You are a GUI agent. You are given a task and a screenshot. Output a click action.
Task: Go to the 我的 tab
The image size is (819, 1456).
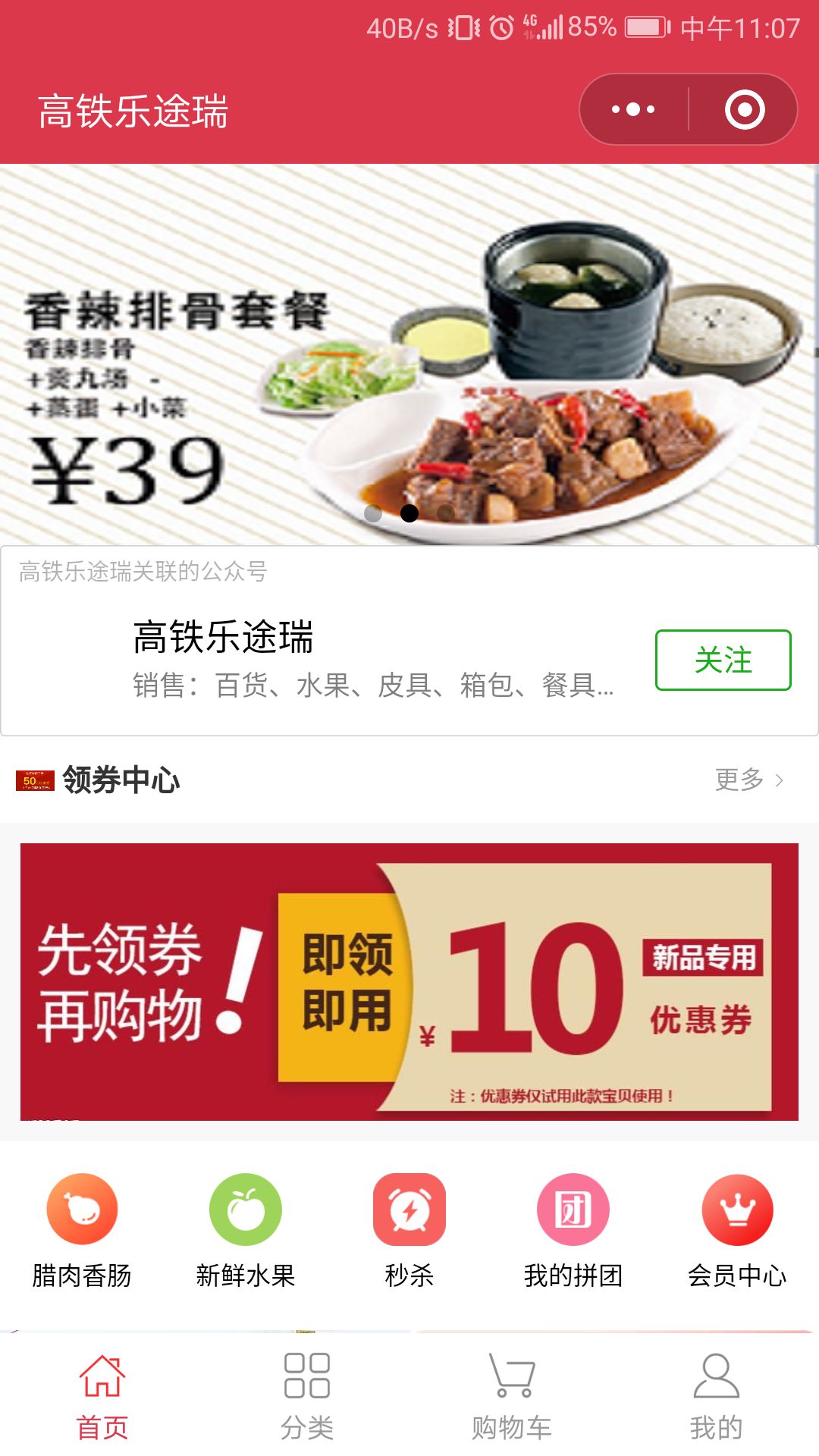point(717,1395)
